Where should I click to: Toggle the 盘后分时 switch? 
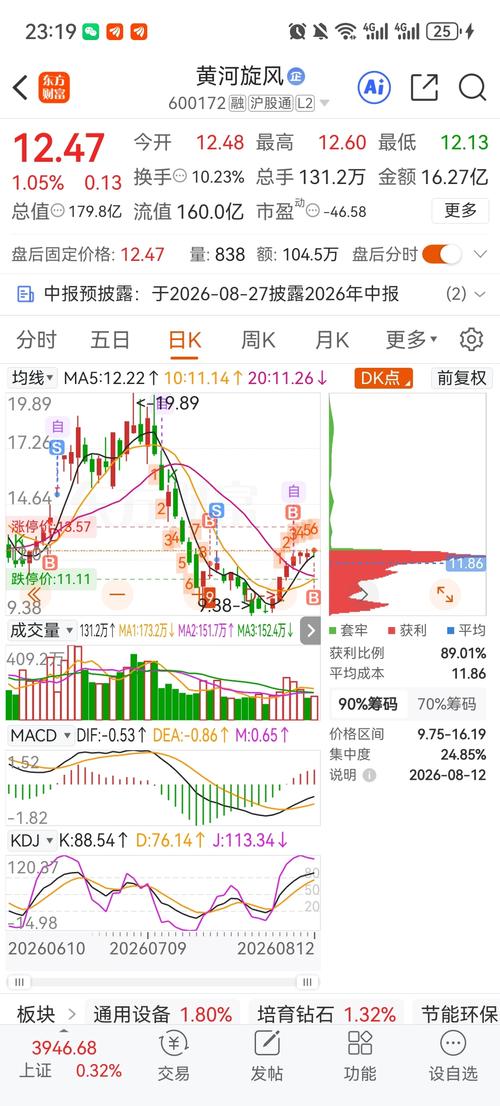click(x=441, y=254)
